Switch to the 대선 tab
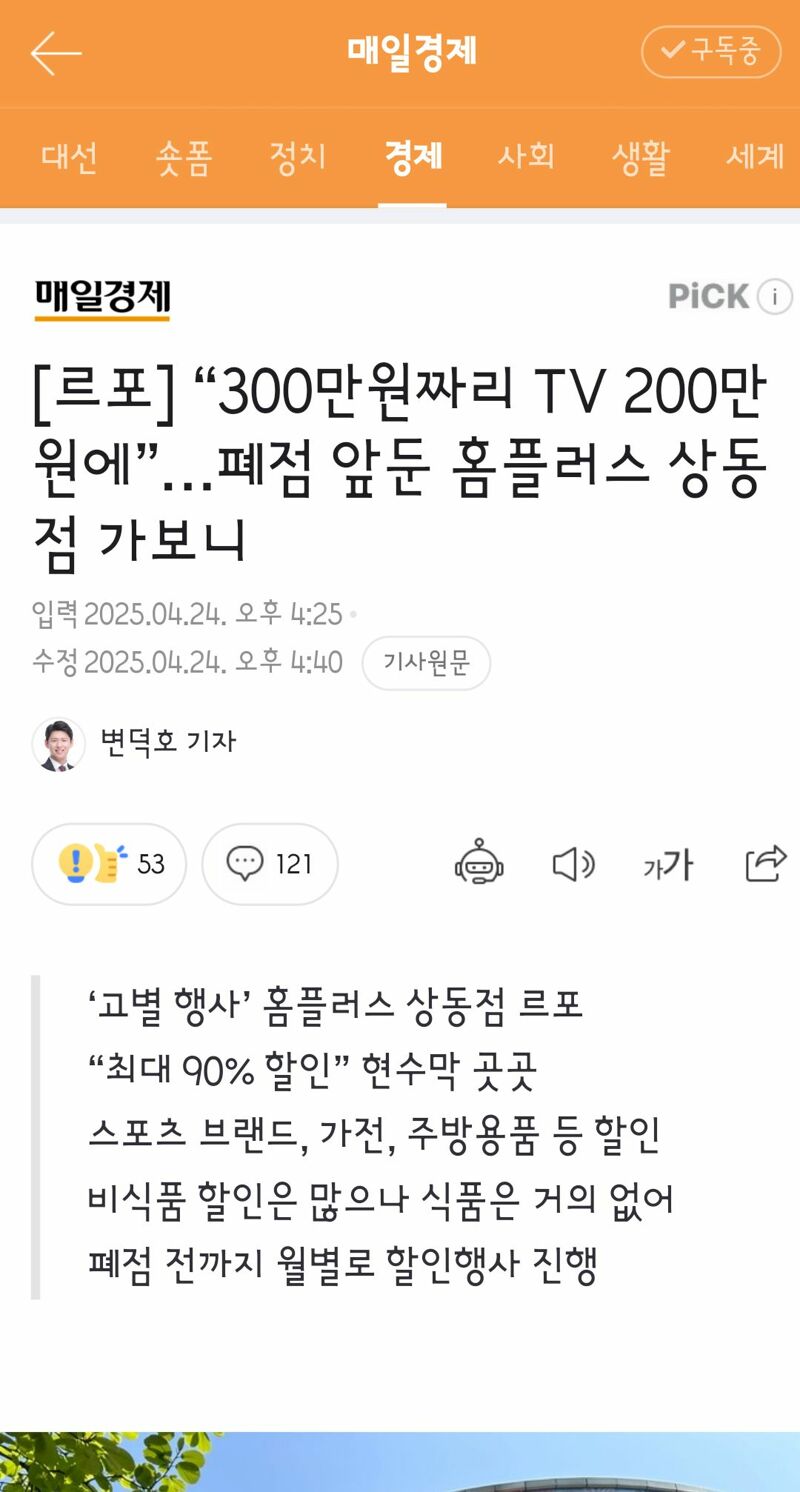Image resolution: width=800 pixels, height=1492 pixels. coord(70,158)
